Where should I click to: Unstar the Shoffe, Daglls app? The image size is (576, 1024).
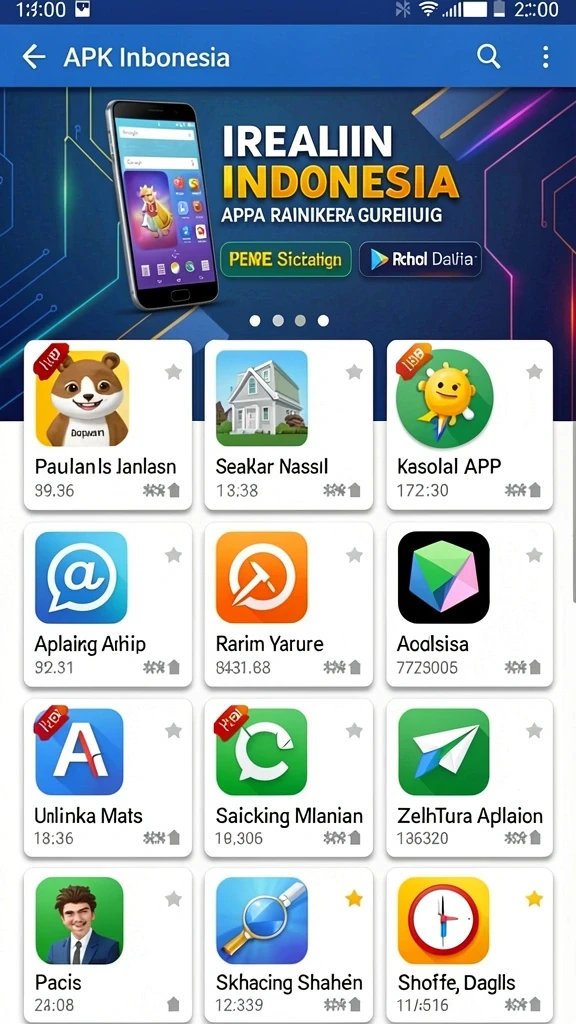point(534,899)
